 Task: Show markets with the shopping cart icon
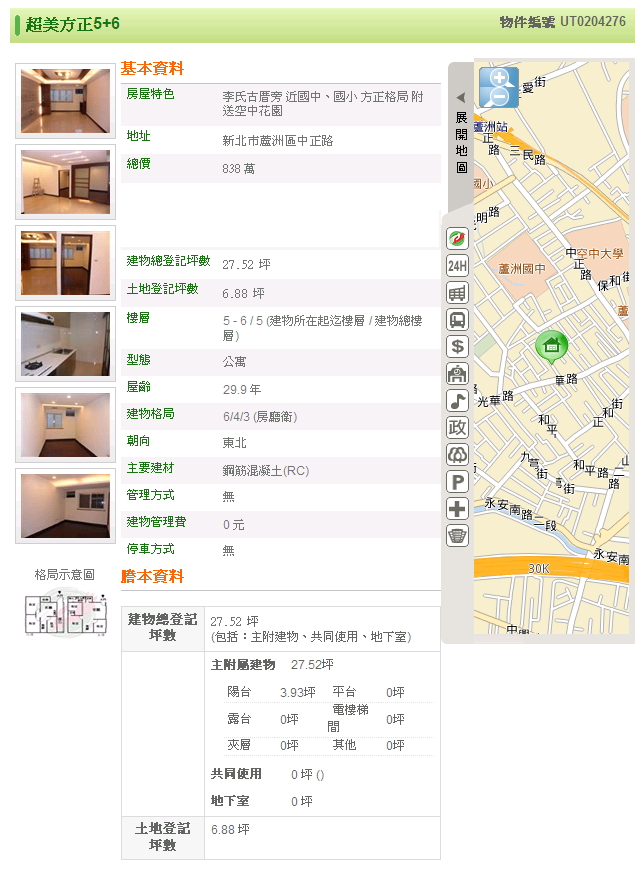click(457, 293)
